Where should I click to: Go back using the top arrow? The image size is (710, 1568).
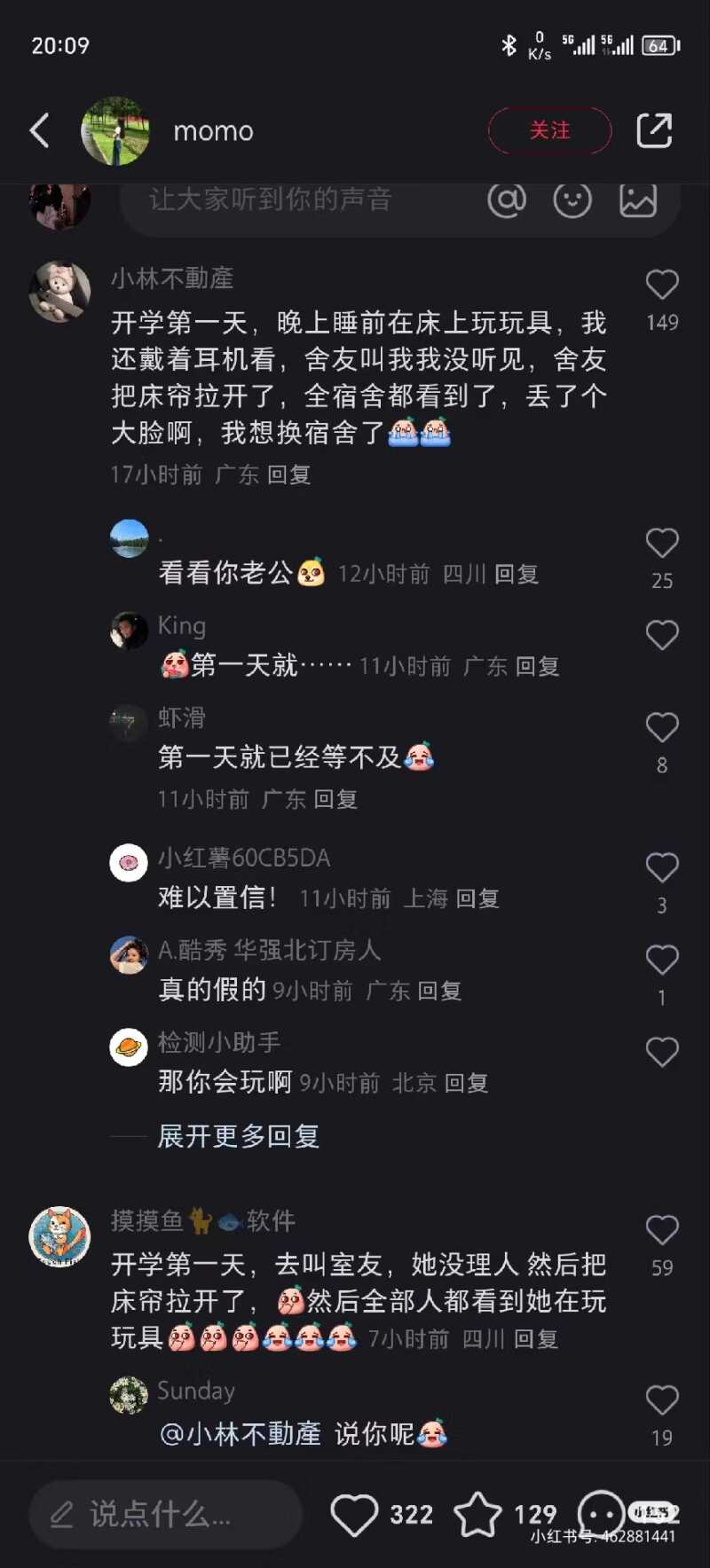pos(40,131)
